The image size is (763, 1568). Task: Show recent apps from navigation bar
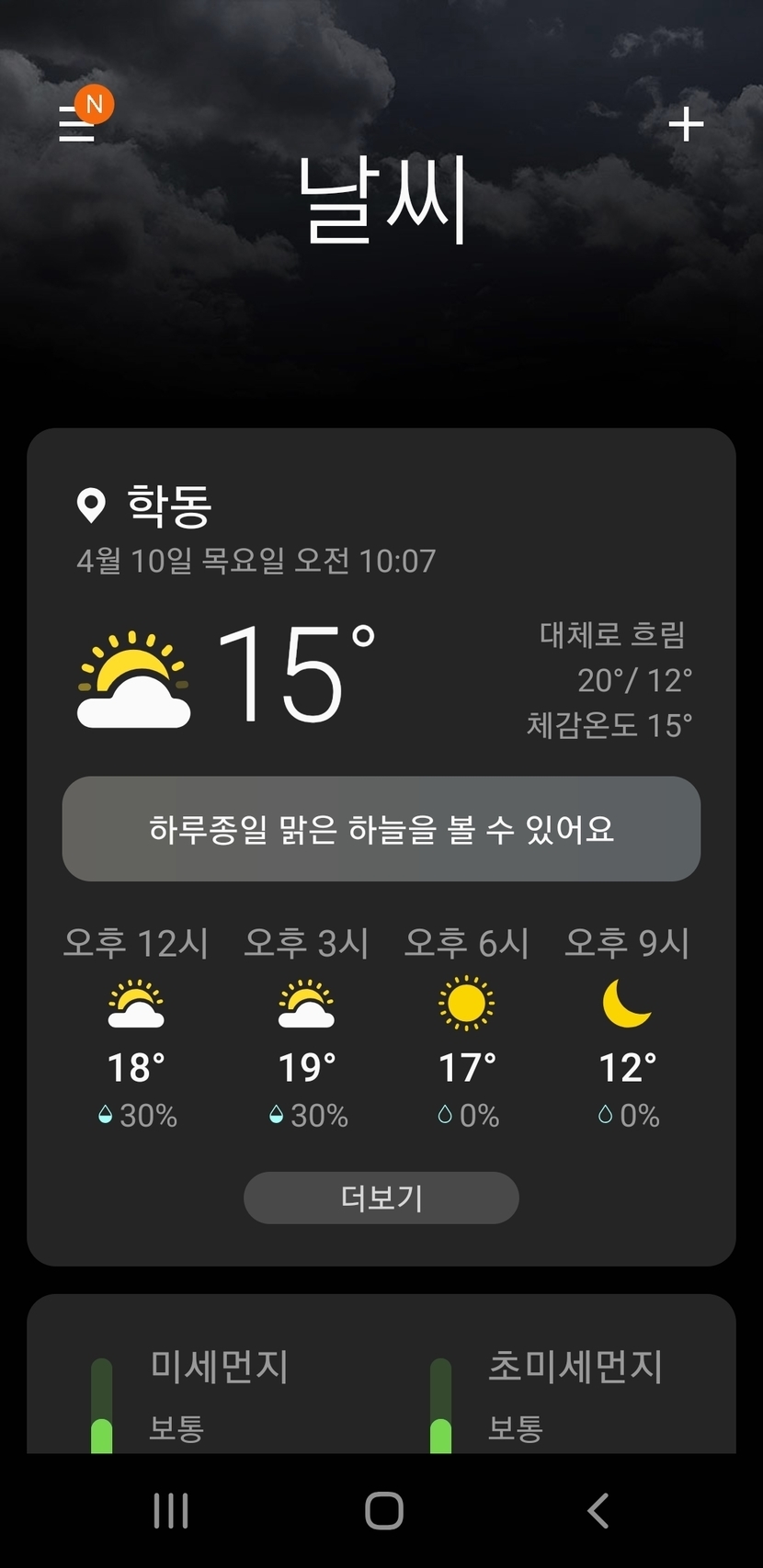(x=171, y=1510)
